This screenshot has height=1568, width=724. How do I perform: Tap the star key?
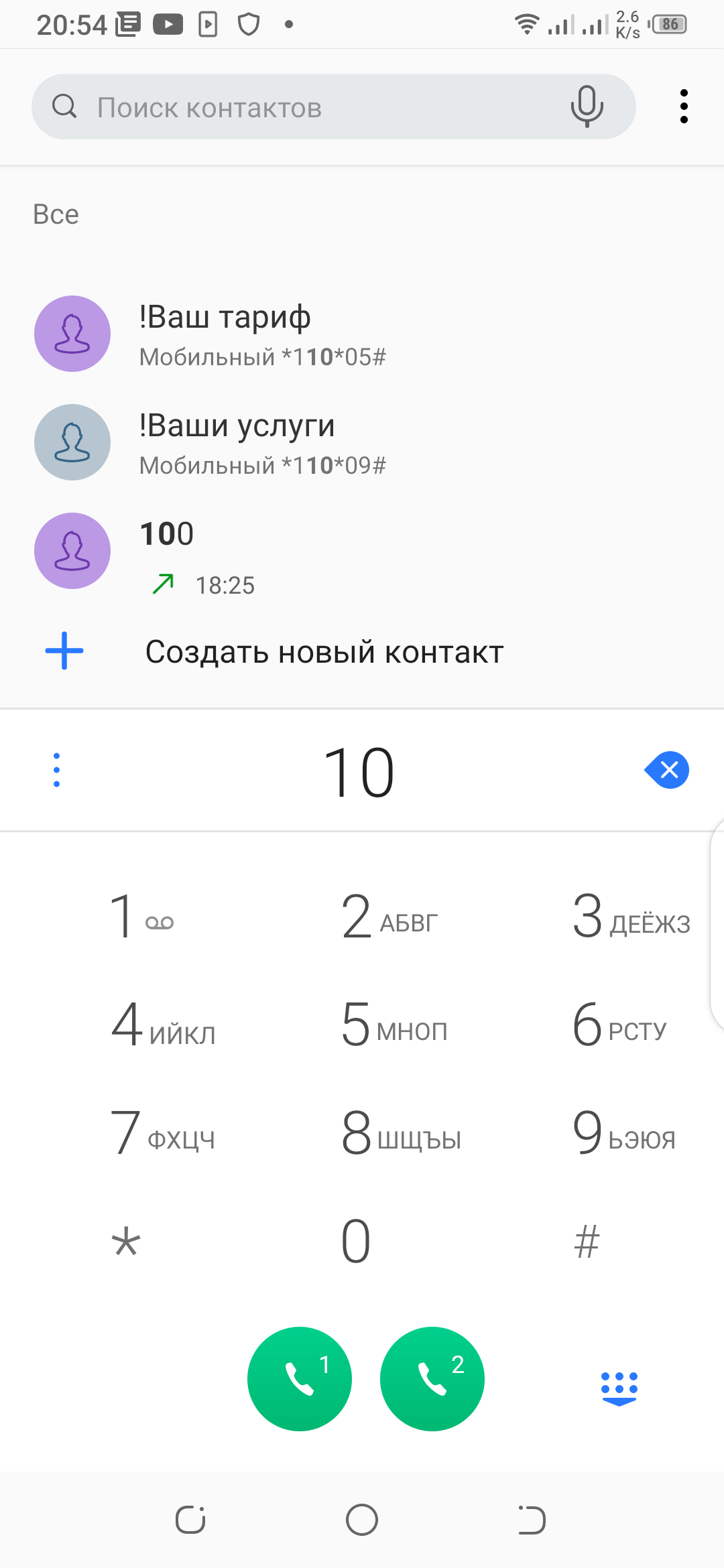126,1242
